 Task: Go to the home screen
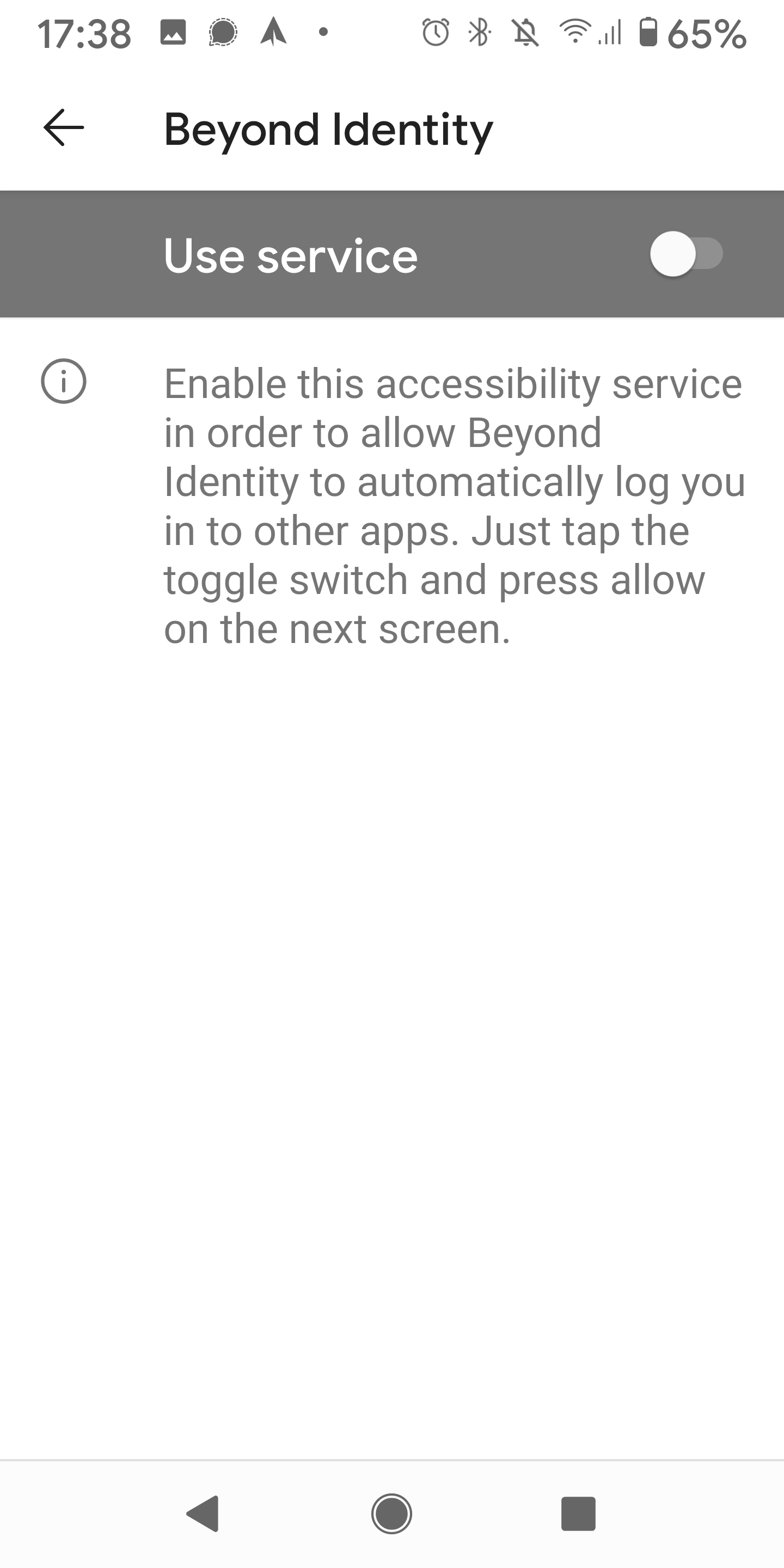click(x=391, y=1513)
